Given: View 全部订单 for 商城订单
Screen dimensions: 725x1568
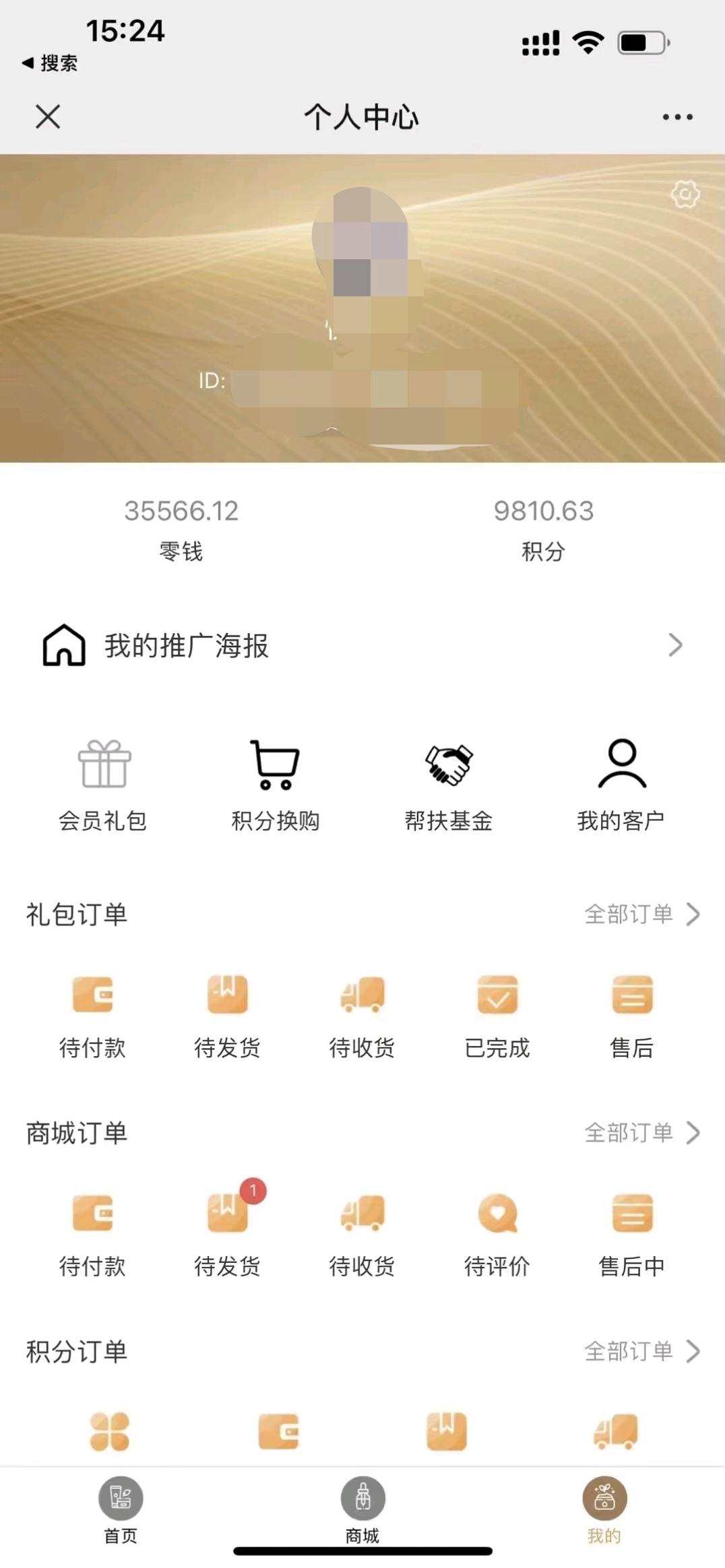Looking at the screenshot, I should pos(641,1133).
